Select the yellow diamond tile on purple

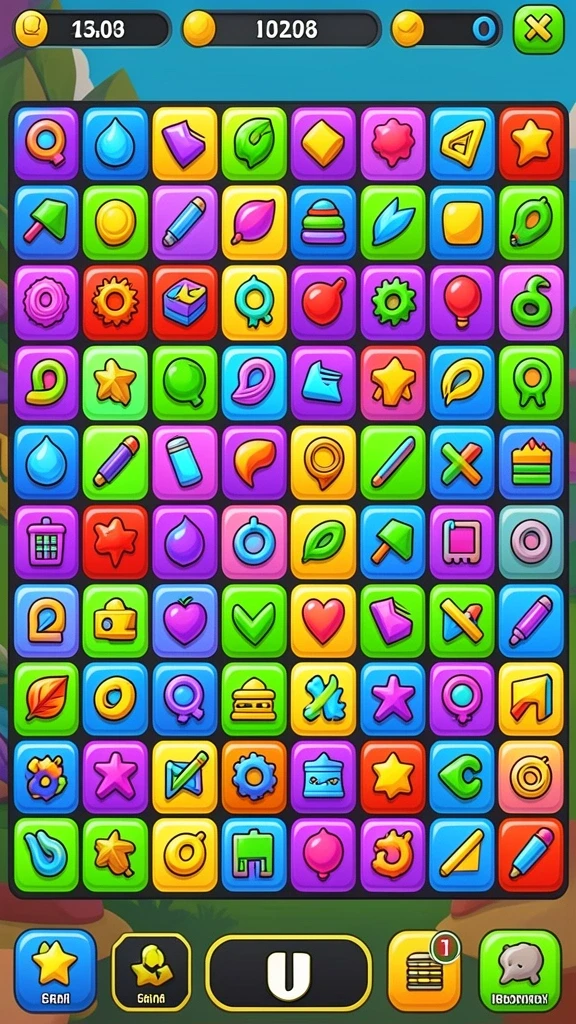pyautogui.click(x=323, y=144)
